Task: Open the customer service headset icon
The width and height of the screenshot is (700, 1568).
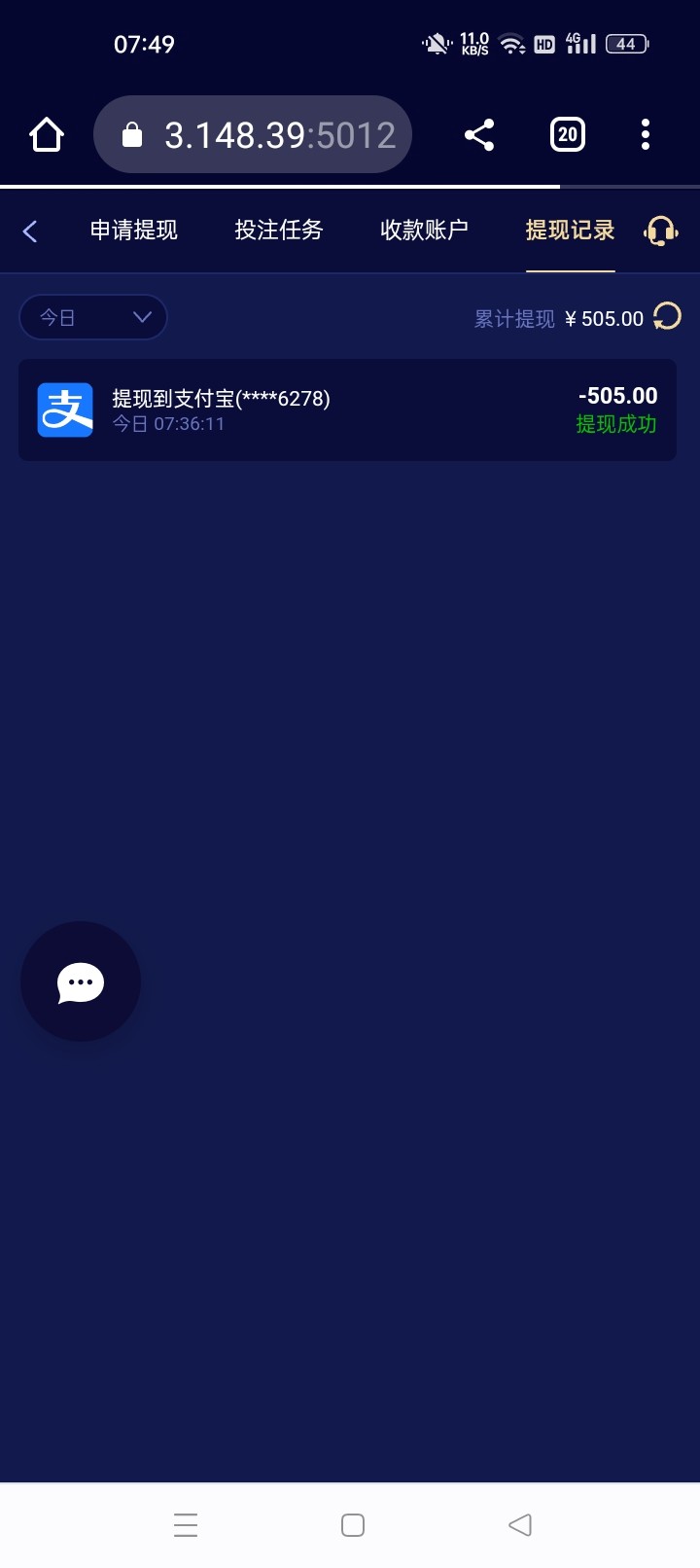Action: click(x=661, y=232)
